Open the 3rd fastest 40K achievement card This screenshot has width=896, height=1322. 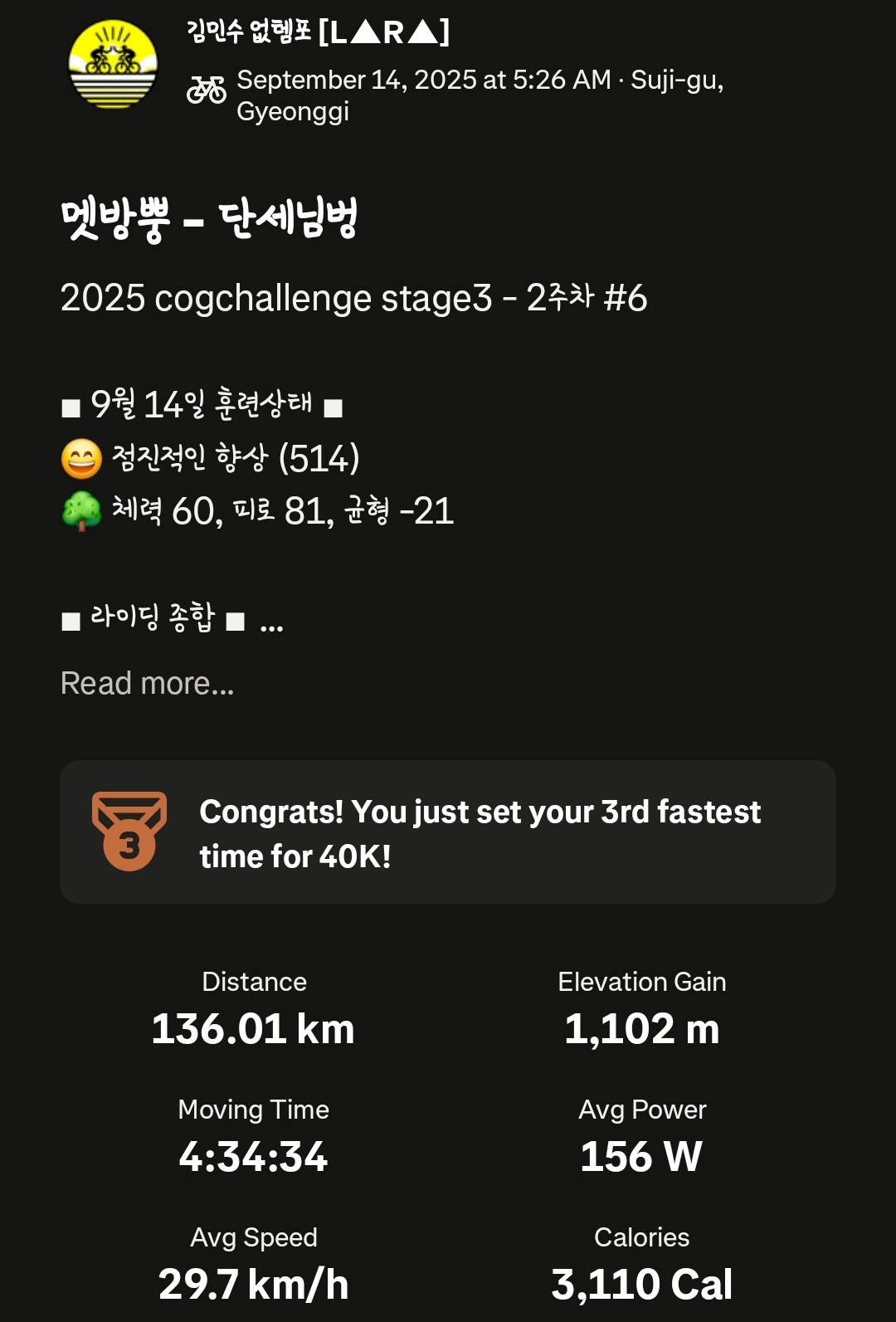tap(448, 832)
